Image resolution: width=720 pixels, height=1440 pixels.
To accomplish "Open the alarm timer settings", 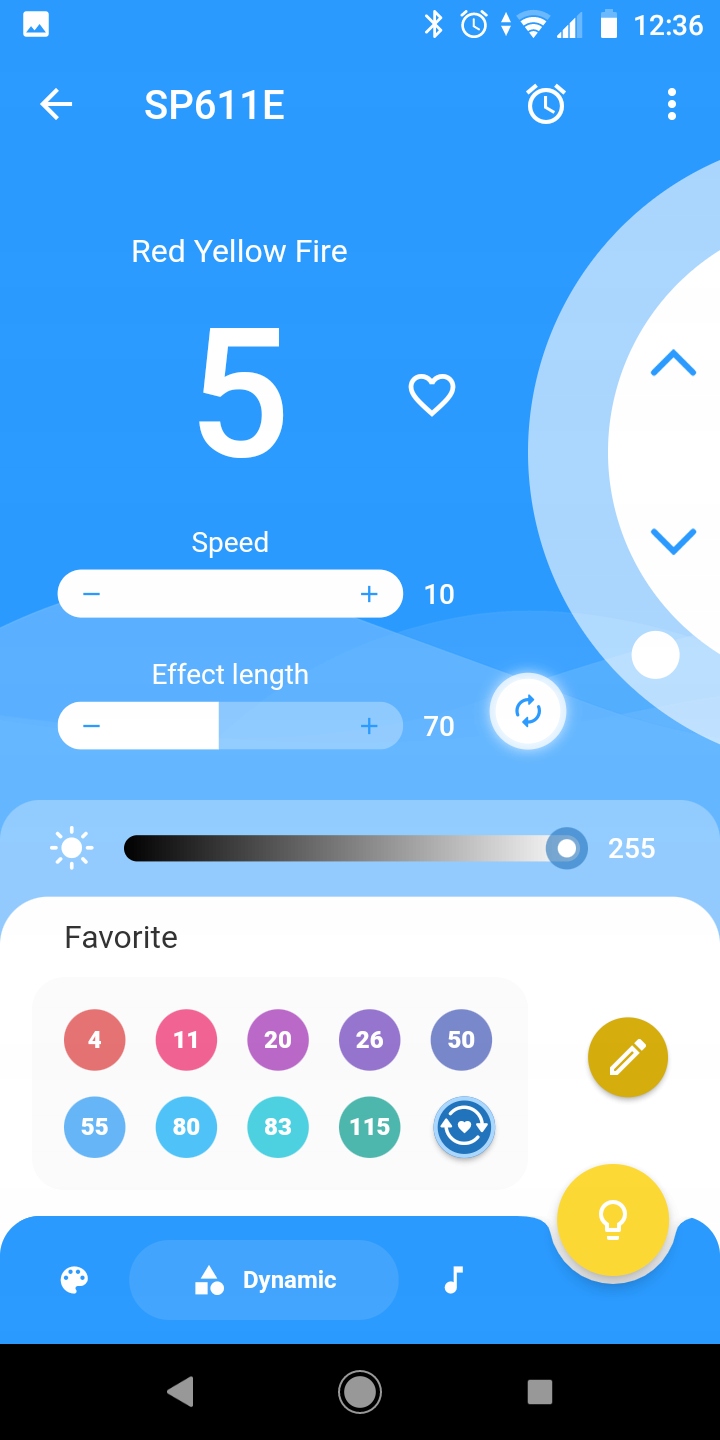I will (x=546, y=105).
